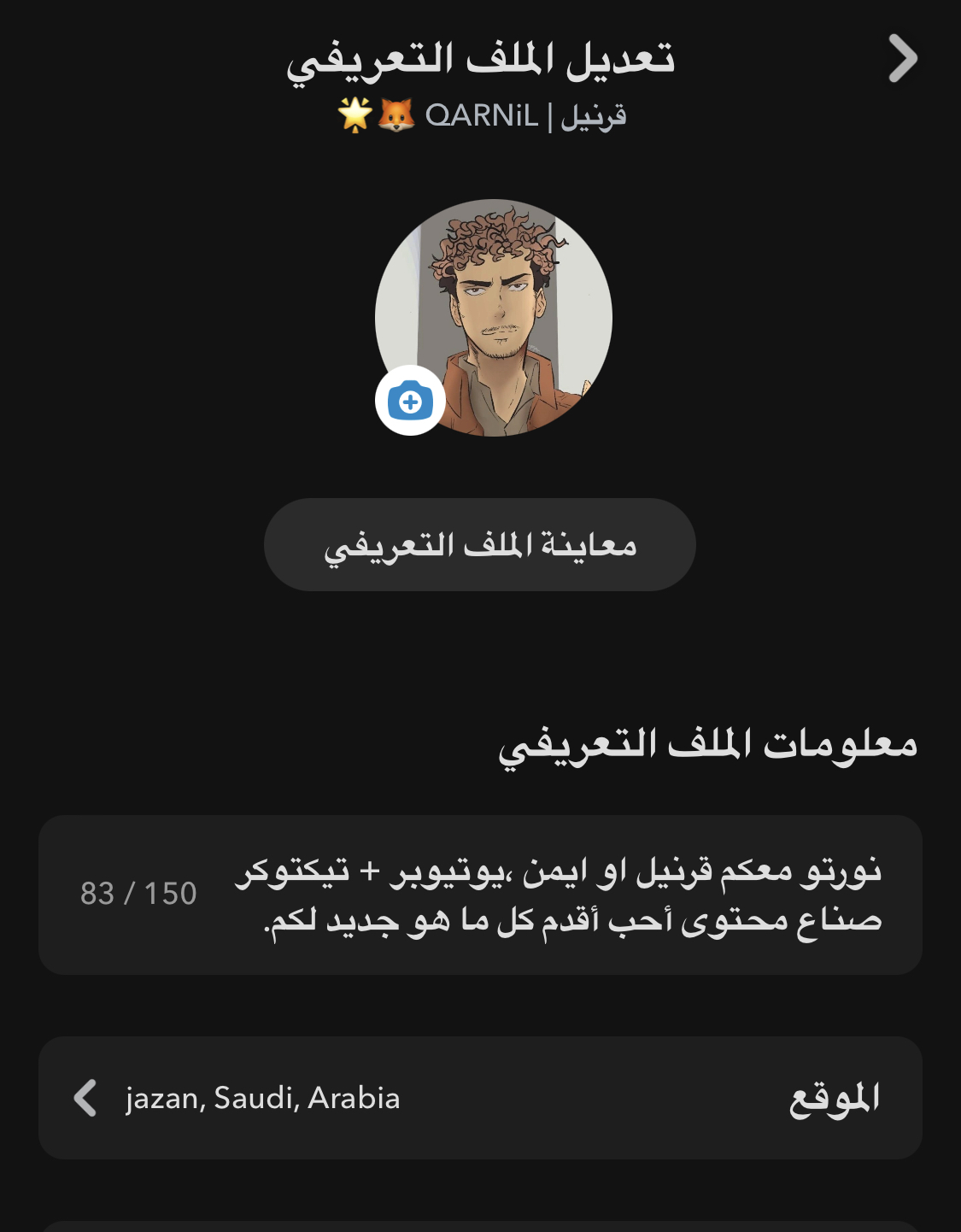Go back using the top arrow
961x1232 pixels.
tap(902, 59)
